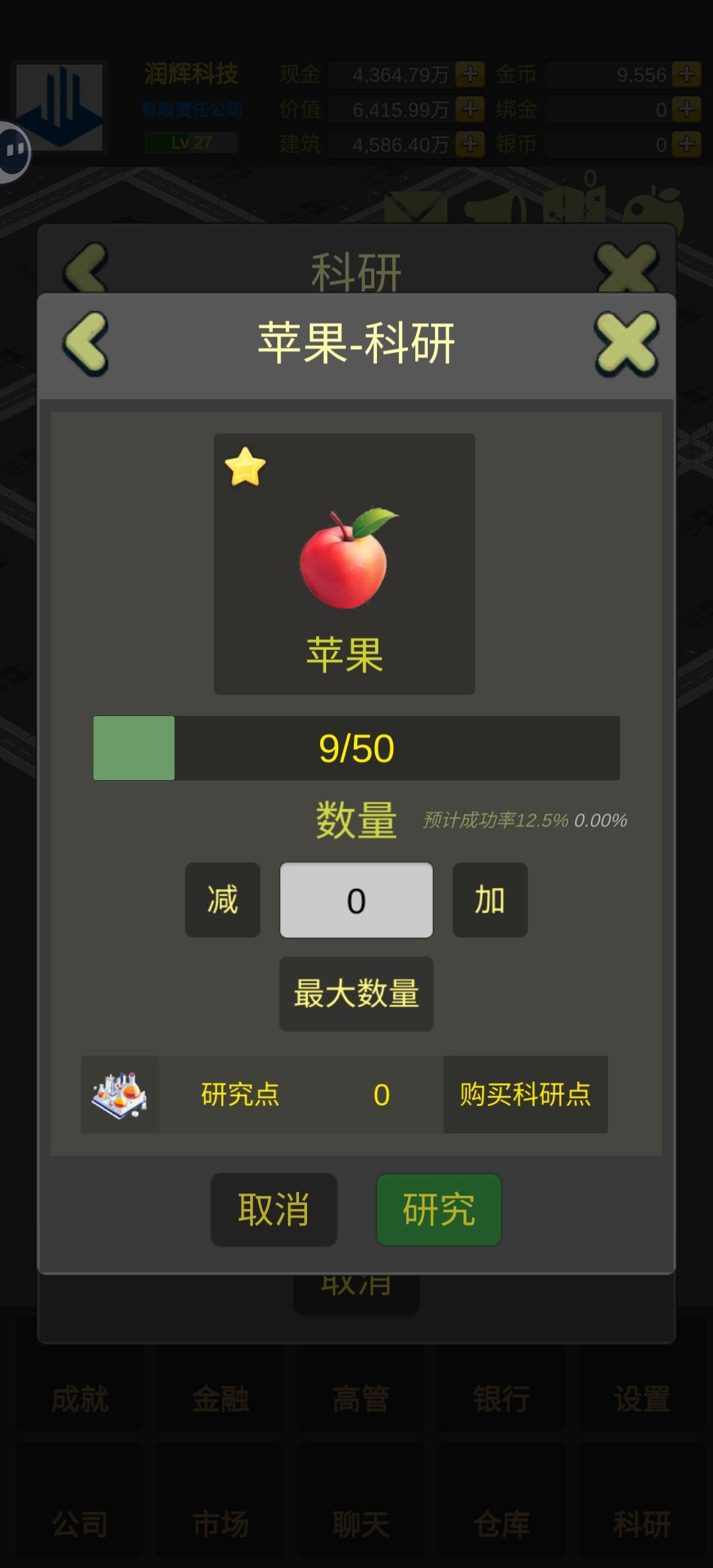The width and height of the screenshot is (713, 1568).
Task: Click the plus icon beside 价值 value
Action: tap(470, 110)
